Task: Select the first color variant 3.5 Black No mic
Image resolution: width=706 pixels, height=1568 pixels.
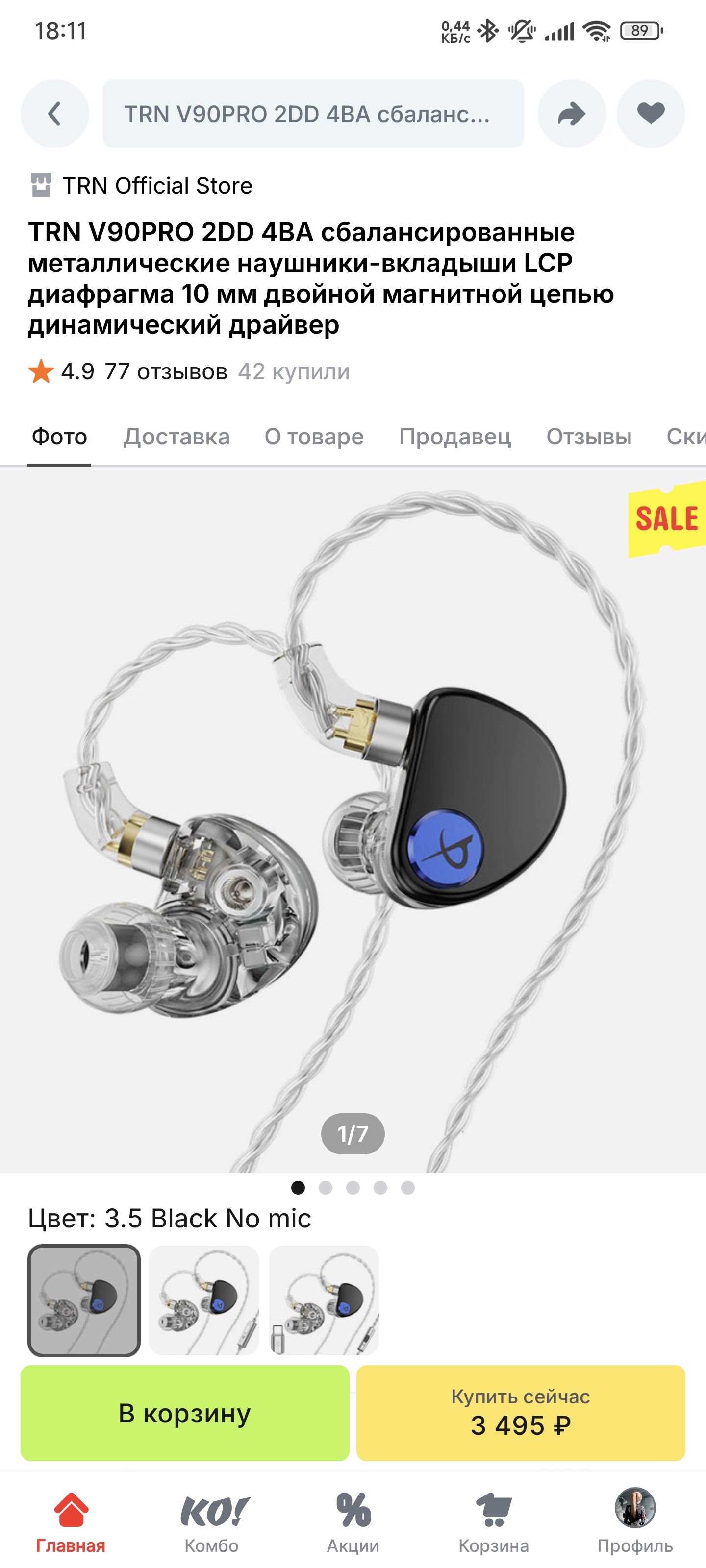Action: click(84, 1299)
